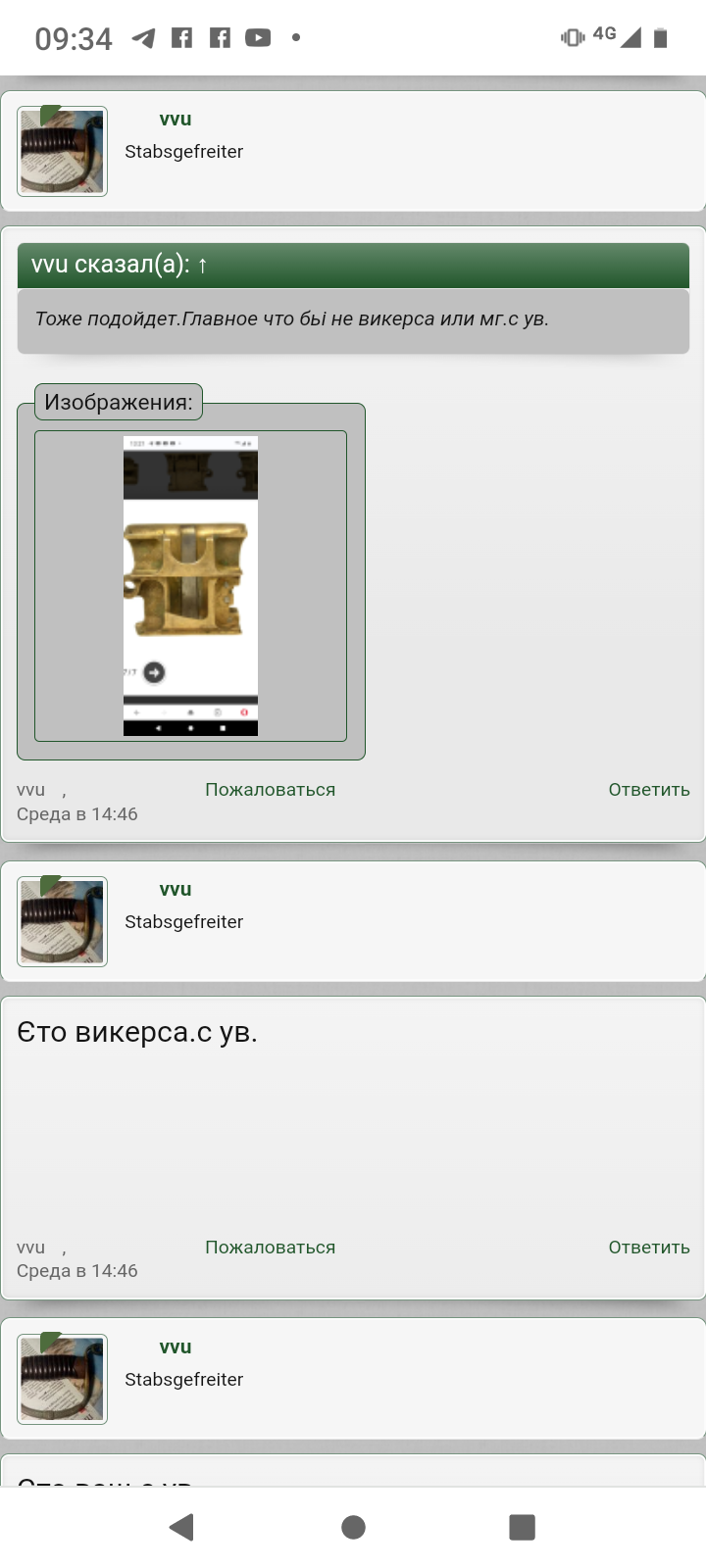Tap the up arrow in the quote header
The image size is (706, 1568).
[202, 266]
